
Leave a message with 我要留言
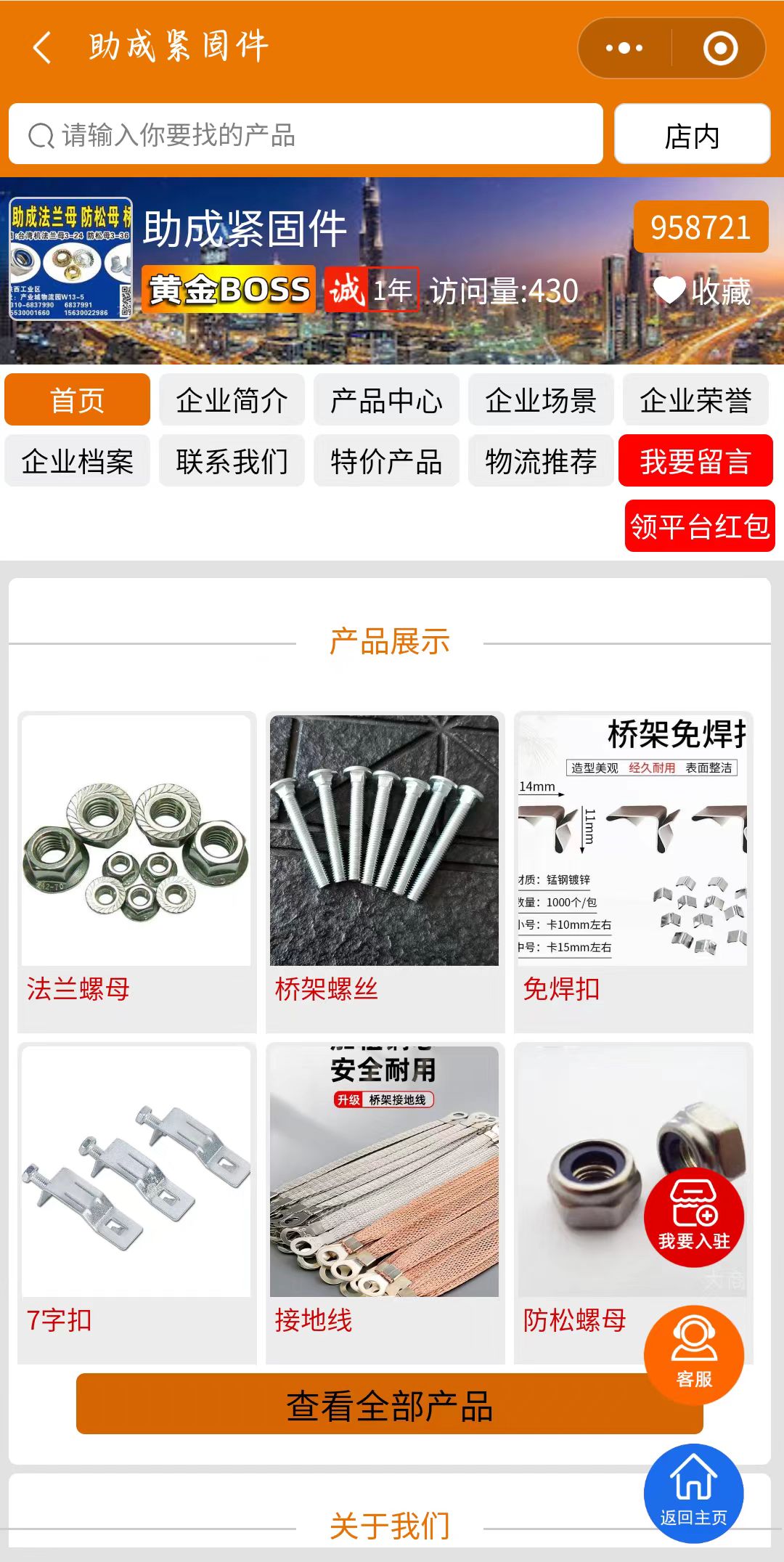(x=695, y=460)
